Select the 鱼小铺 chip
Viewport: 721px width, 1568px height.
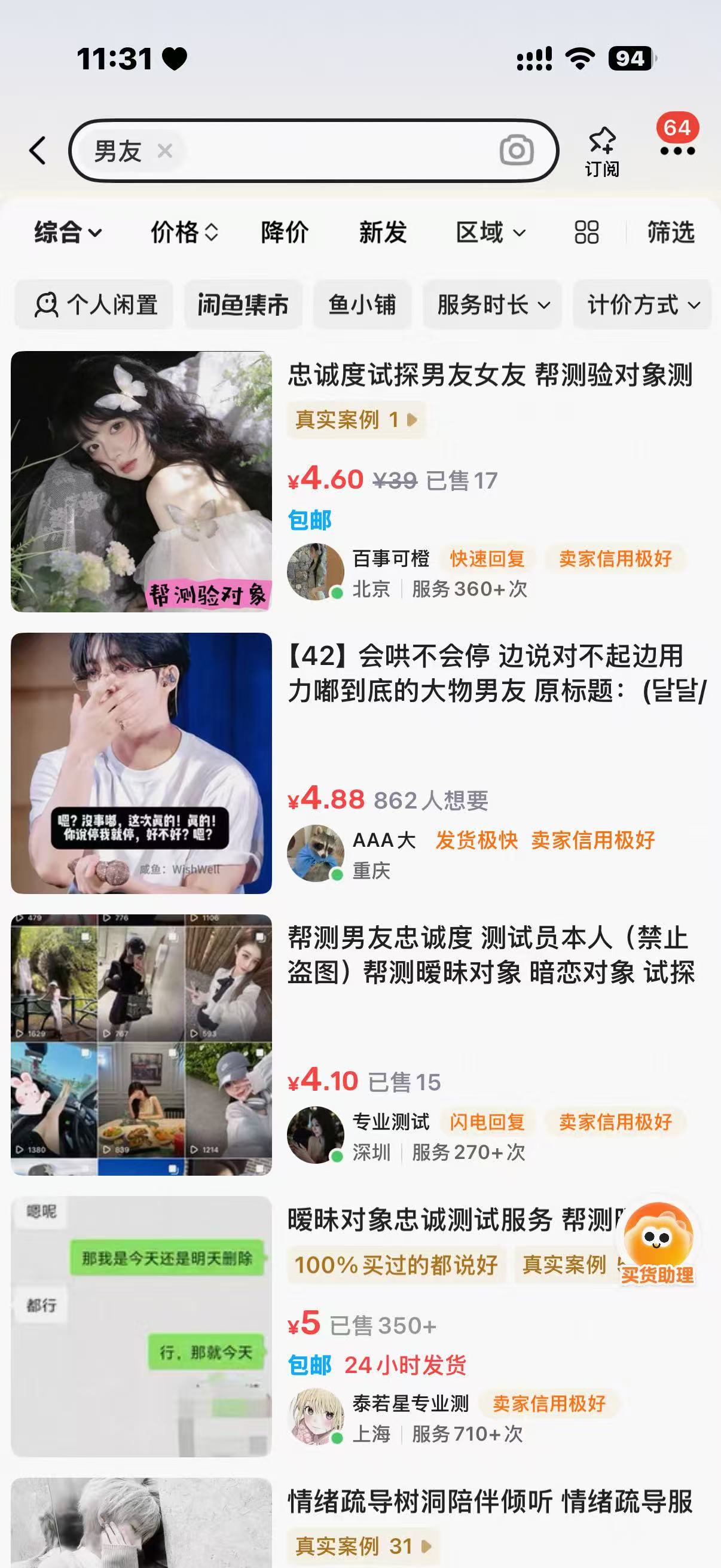pos(363,304)
